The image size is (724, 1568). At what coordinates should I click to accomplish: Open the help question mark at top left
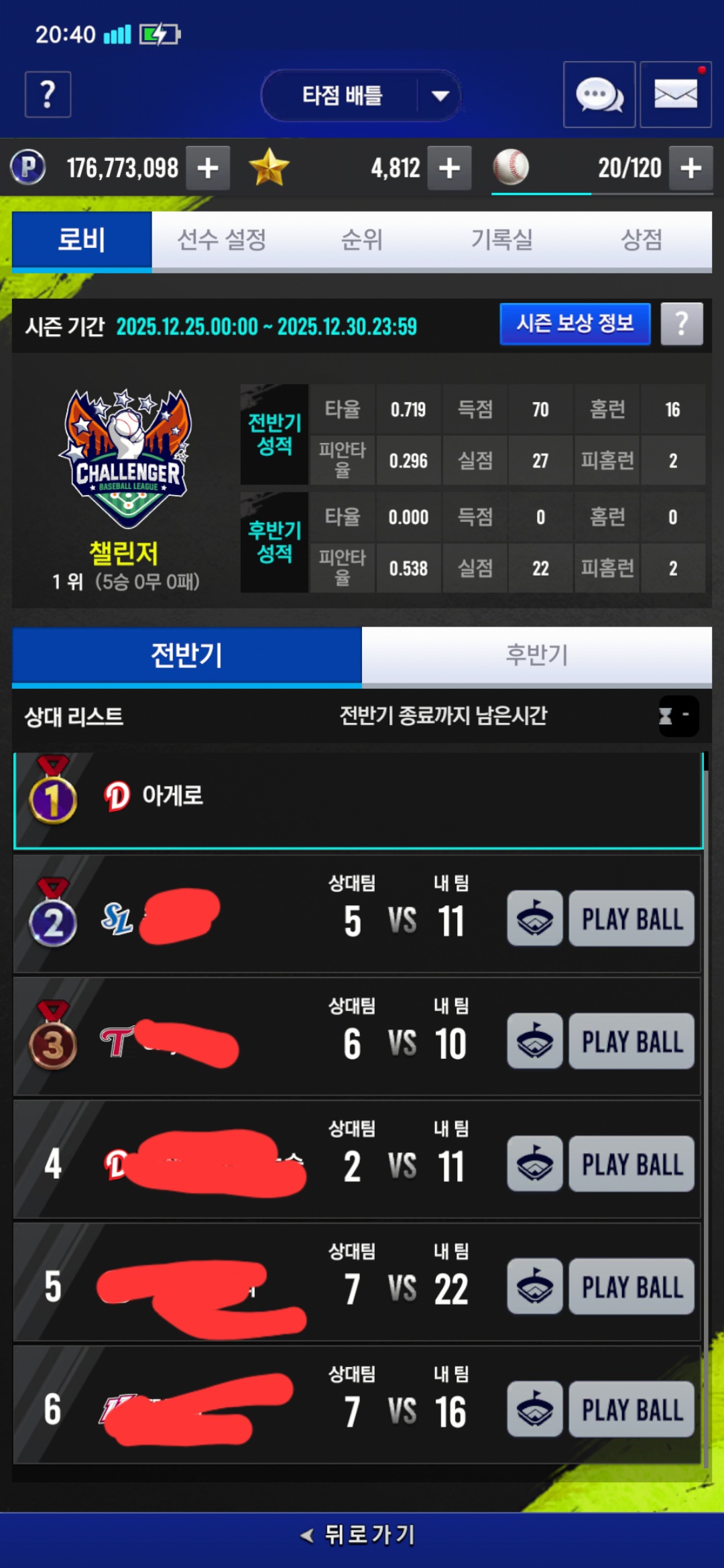48,94
